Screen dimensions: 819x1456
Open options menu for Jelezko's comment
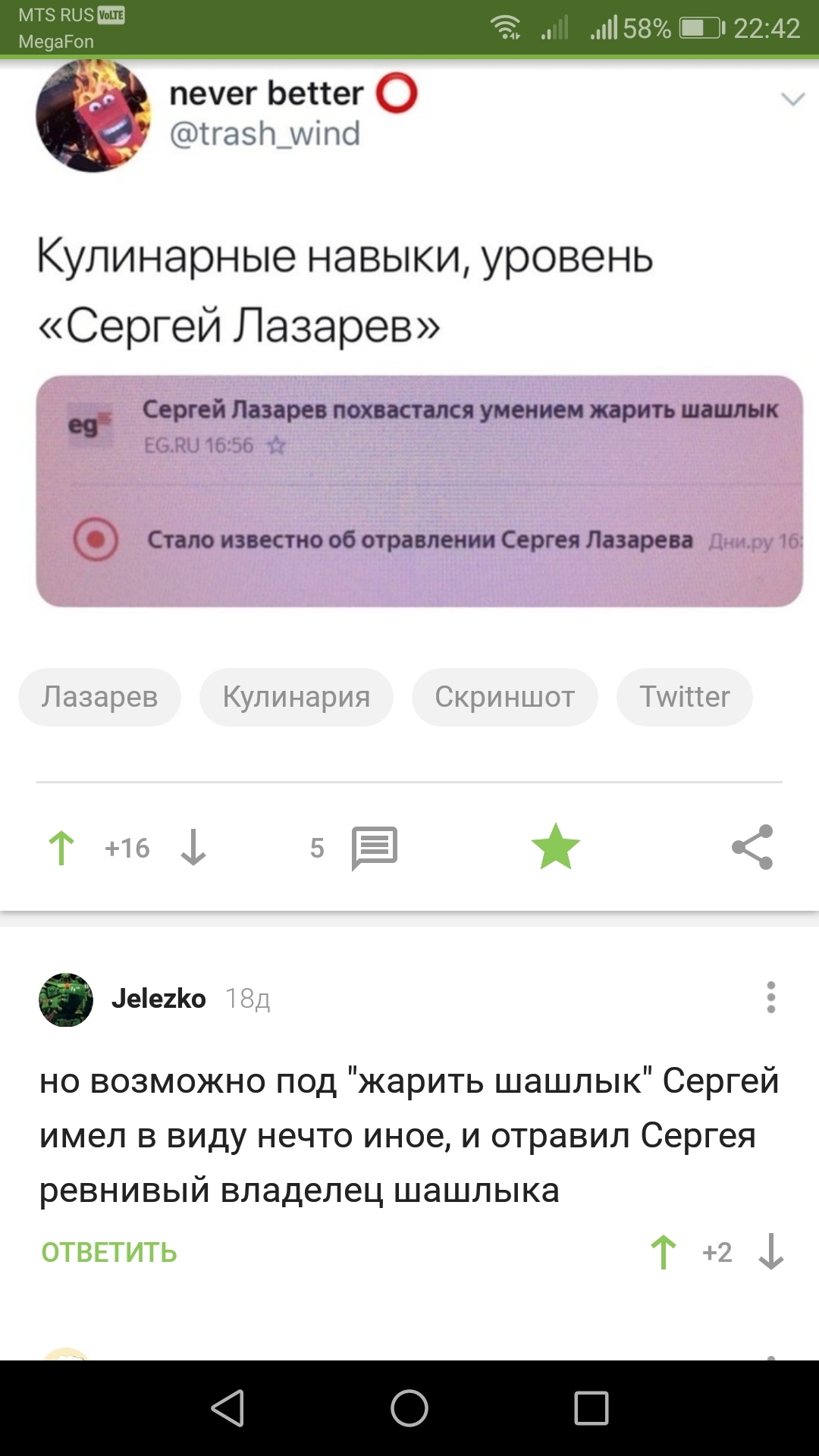pos(770,997)
